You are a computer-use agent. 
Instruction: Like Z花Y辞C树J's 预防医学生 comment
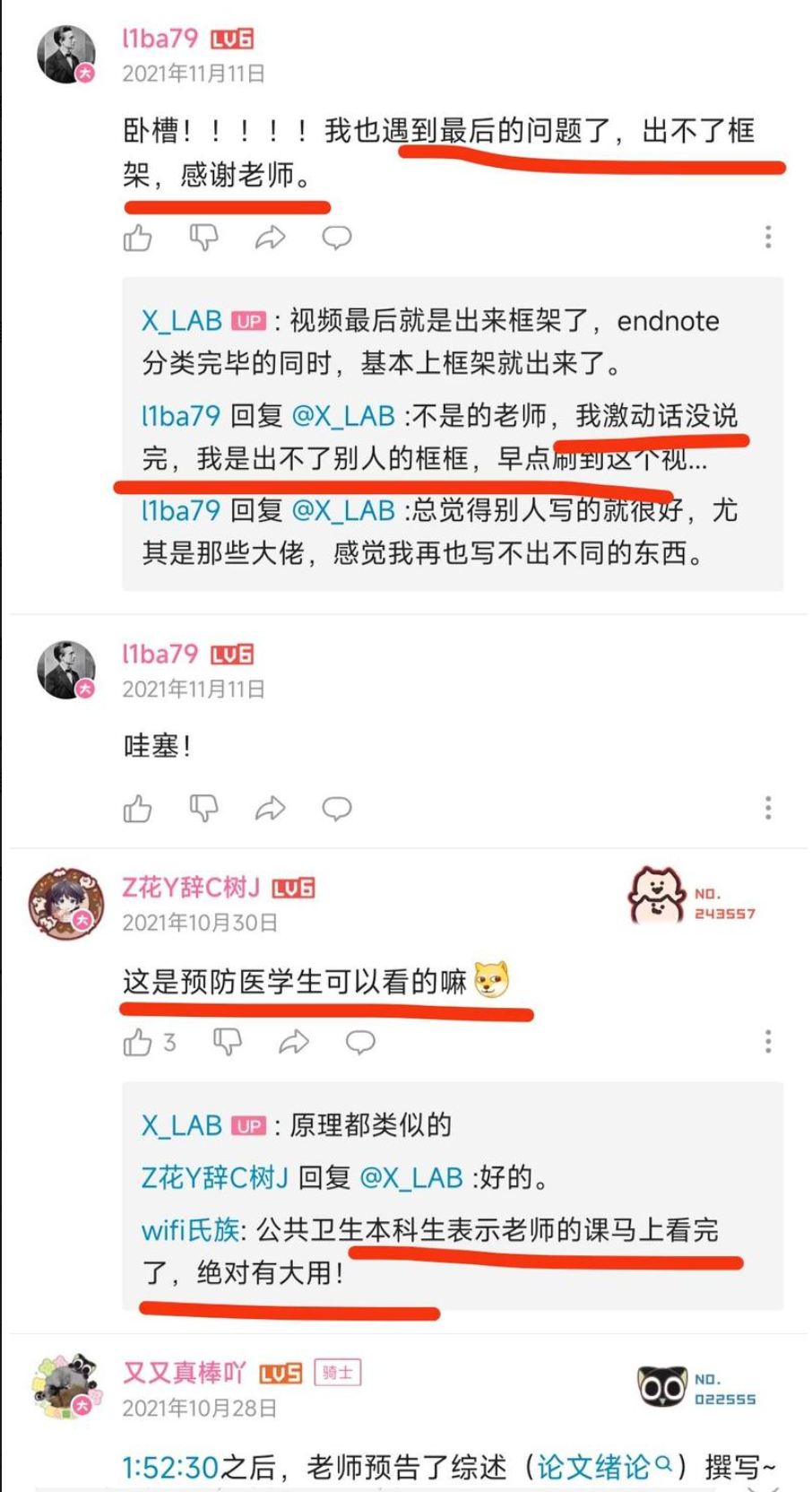(138, 1043)
